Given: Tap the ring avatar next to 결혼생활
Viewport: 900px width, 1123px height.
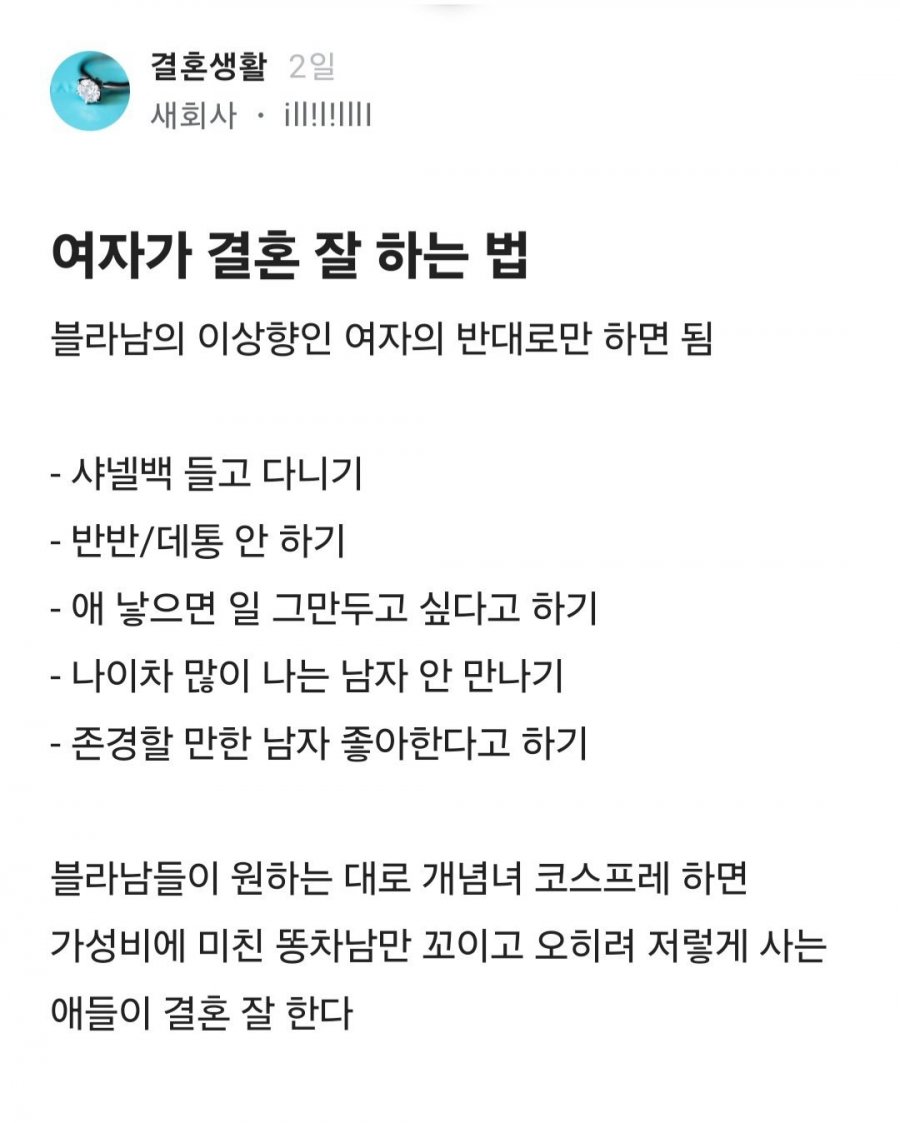Looking at the screenshot, I should click(90, 91).
